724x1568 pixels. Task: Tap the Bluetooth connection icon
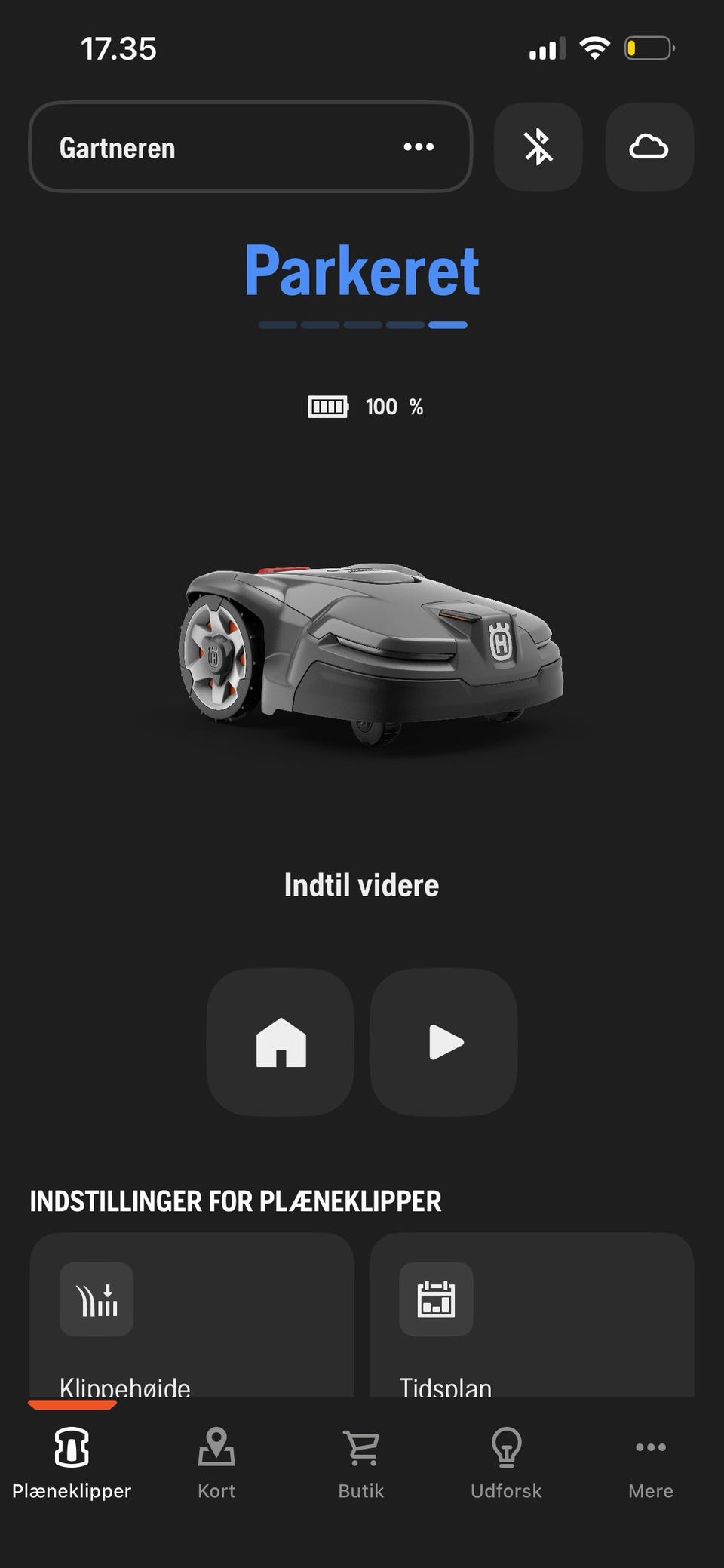[x=538, y=146]
